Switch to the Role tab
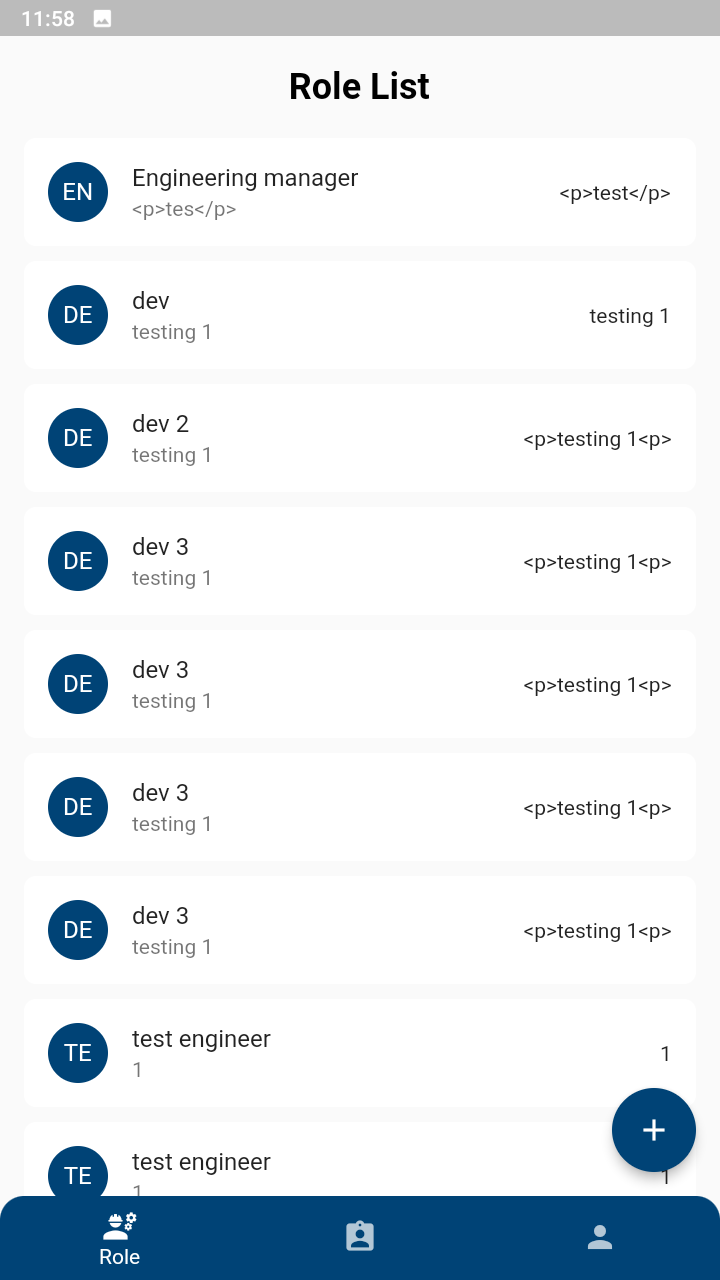 click(120, 1238)
